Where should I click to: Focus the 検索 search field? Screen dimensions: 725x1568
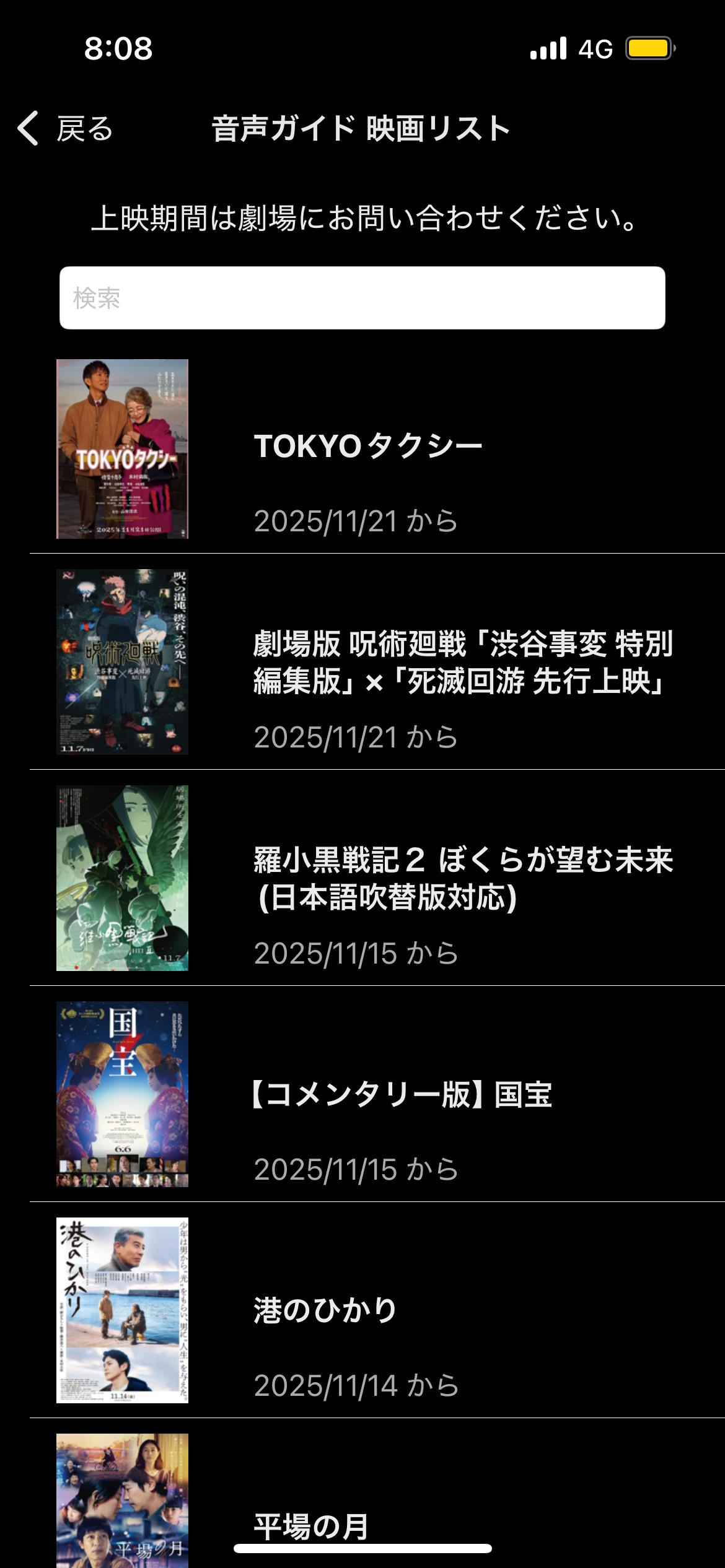(362, 298)
